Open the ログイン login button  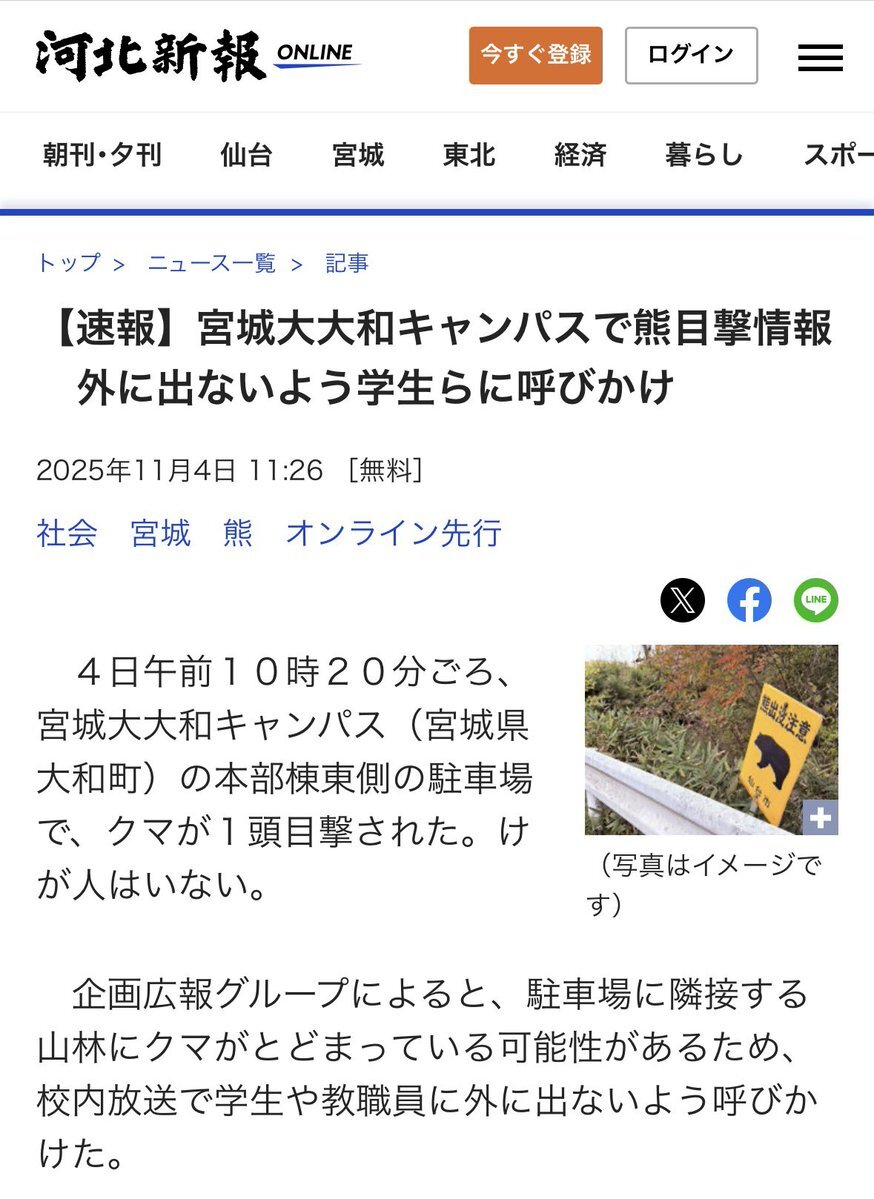coord(691,55)
